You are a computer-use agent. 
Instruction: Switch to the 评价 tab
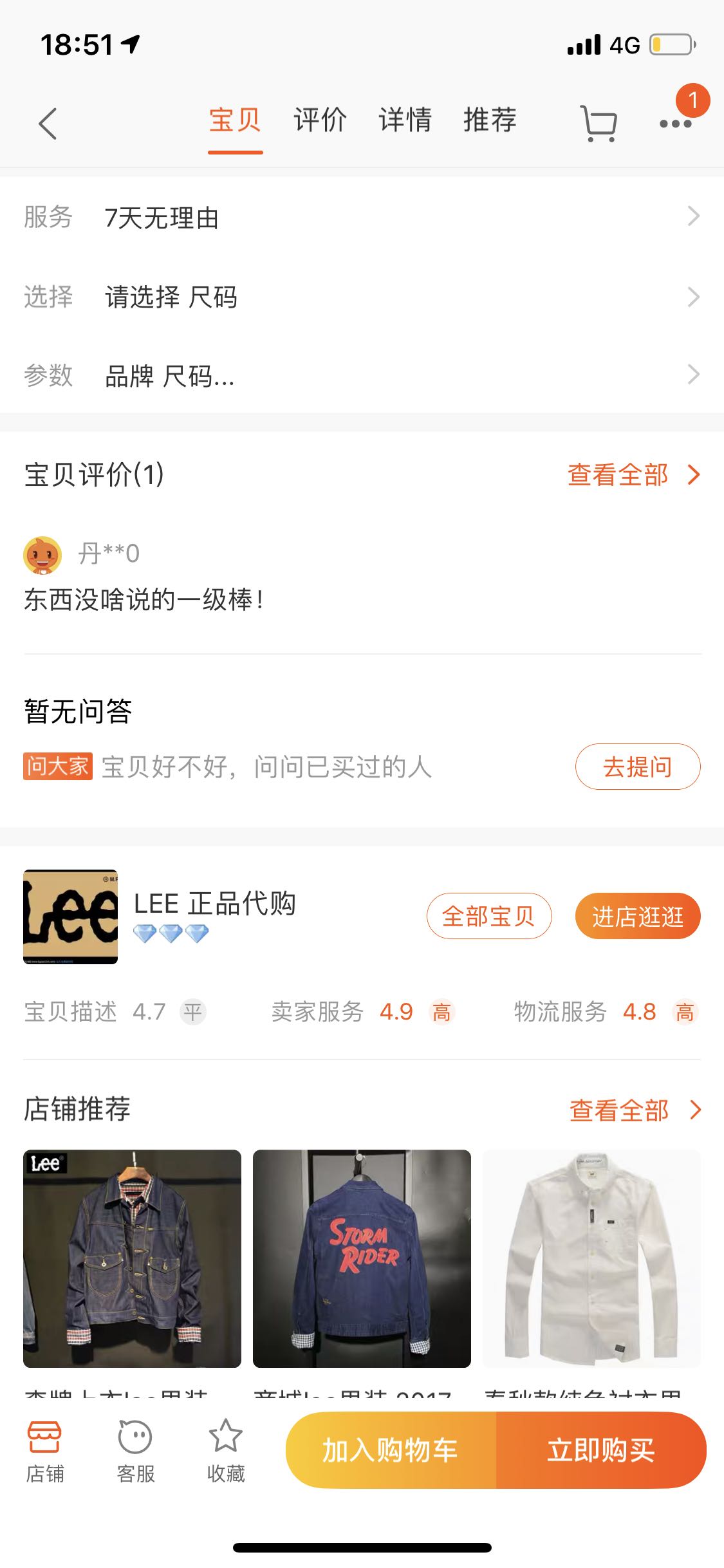pyautogui.click(x=320, y=120)
